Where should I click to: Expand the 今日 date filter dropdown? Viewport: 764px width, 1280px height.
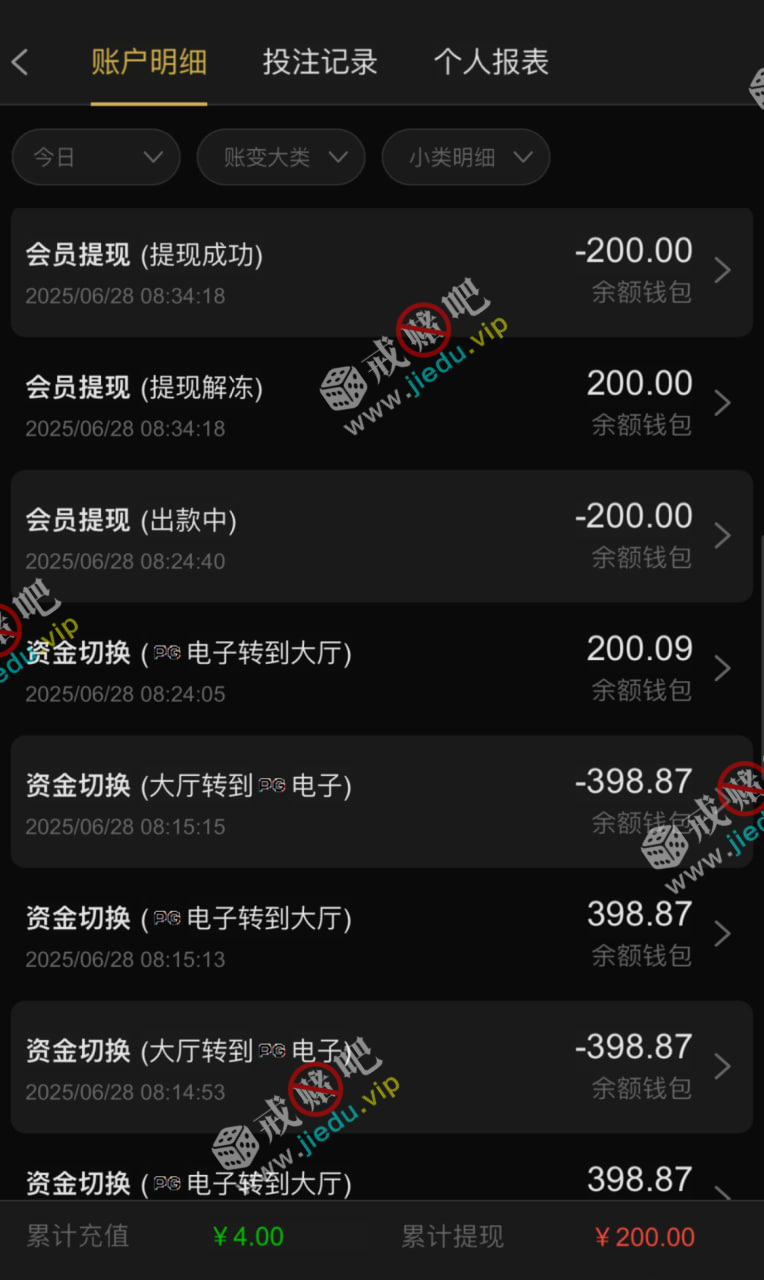point(96,157)
